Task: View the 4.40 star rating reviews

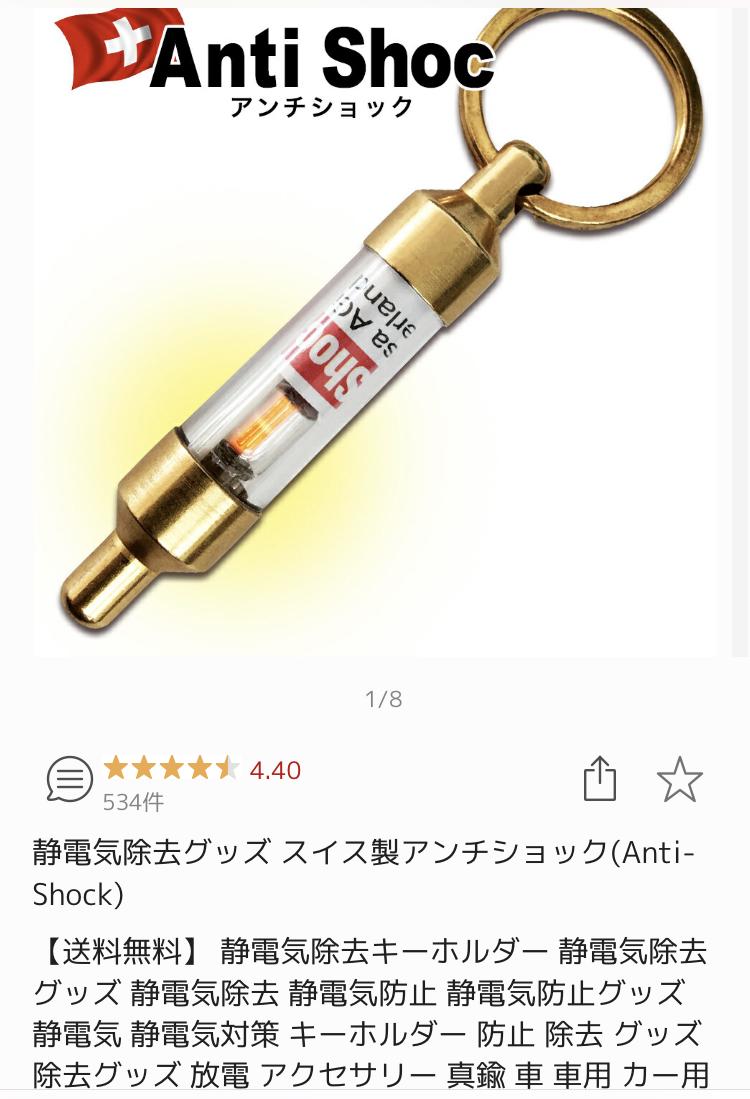Action: [200, 770]
